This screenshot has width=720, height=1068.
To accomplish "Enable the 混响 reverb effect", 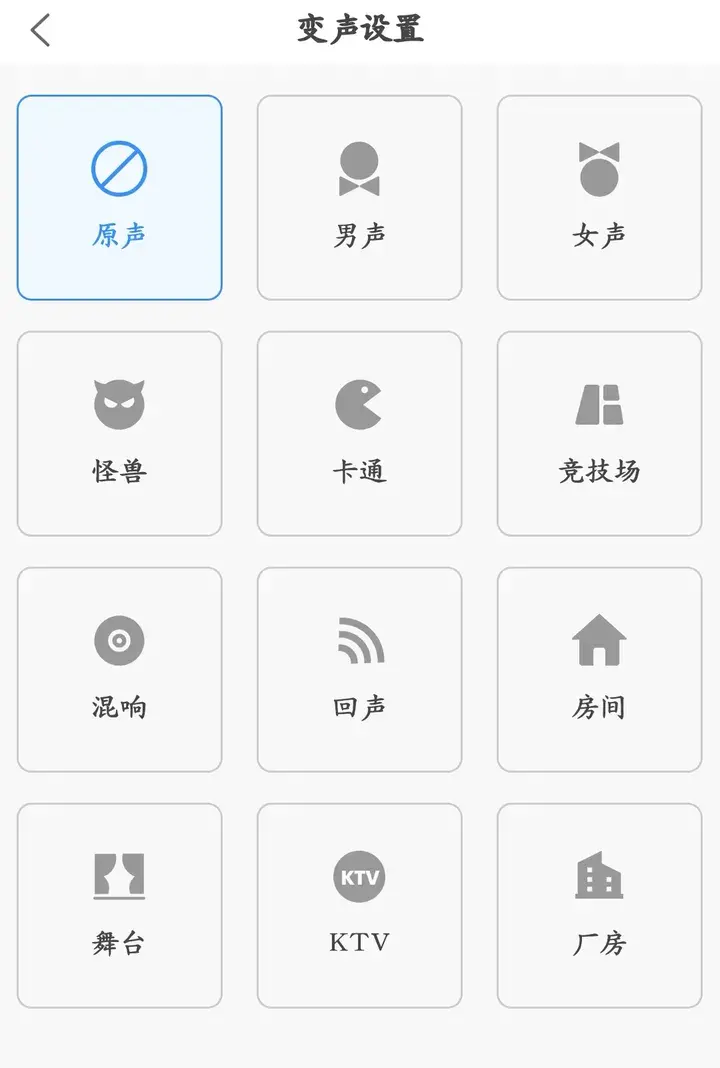I will [119, 670].
